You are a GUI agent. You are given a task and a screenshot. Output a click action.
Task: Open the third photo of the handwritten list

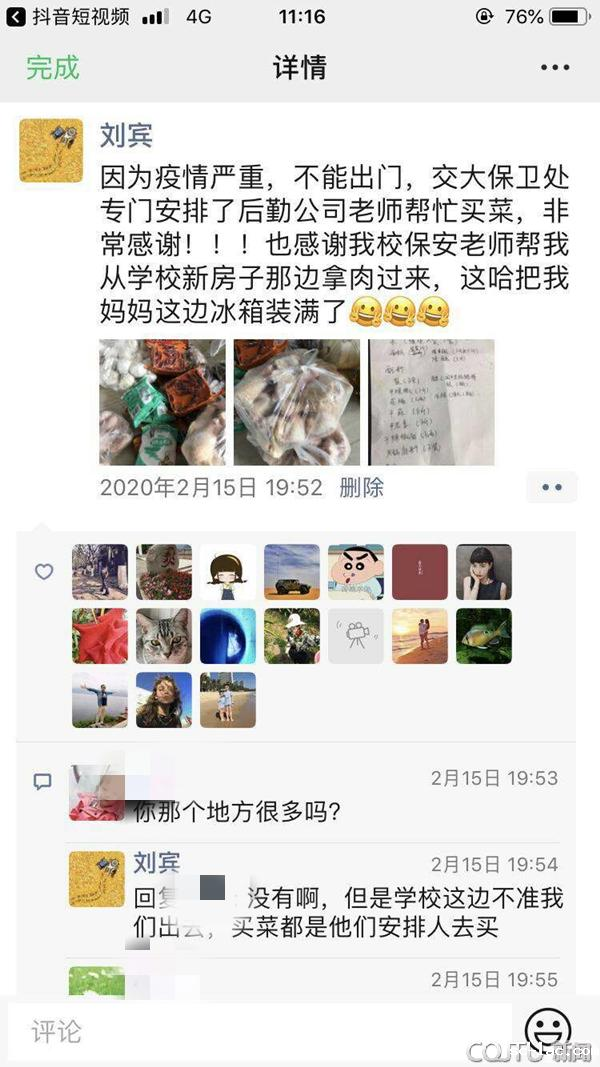tap(431, 402)
